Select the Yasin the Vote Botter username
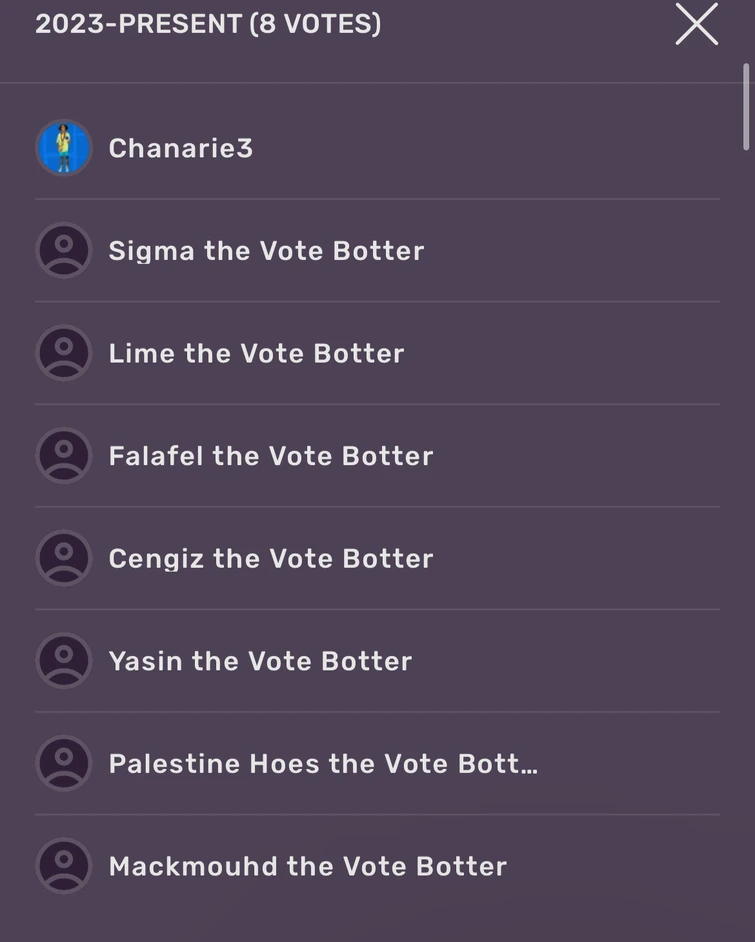Image resolution: width=755 pixels, height=942 pixels. (260, 660)
